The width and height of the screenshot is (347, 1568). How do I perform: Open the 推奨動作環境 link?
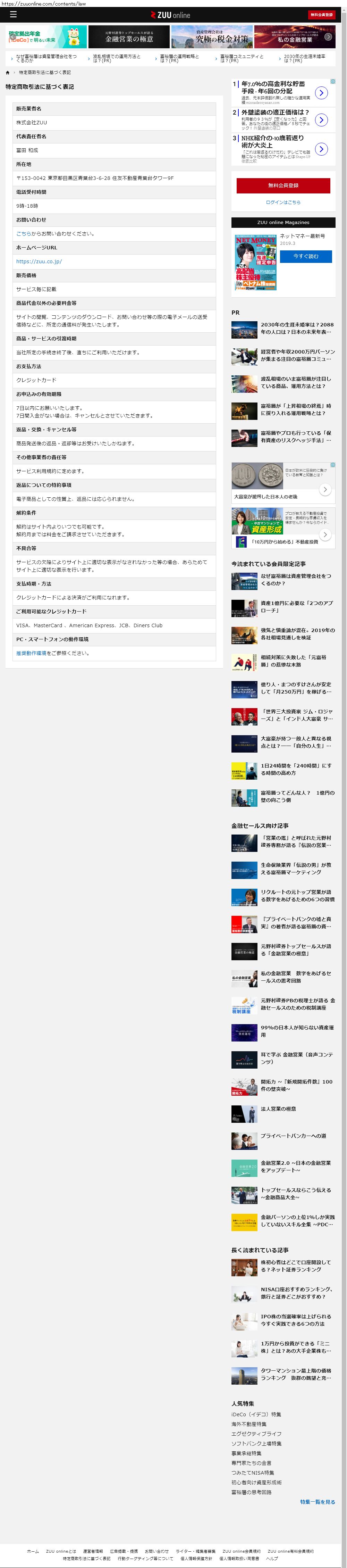coord(31,653)
